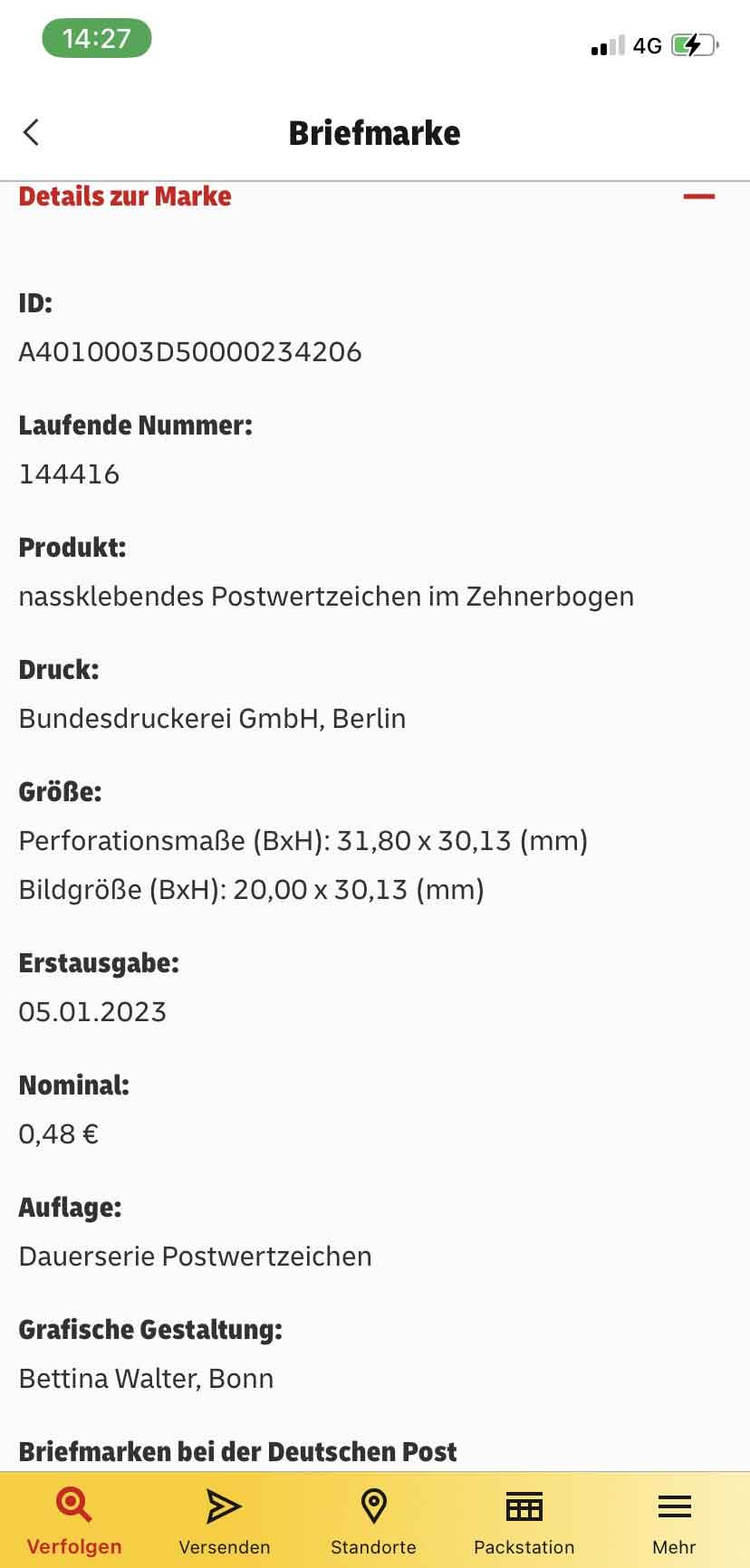
Task: Open the Packstation tab
Action: pyautogui.click(x=524, y=1521)
